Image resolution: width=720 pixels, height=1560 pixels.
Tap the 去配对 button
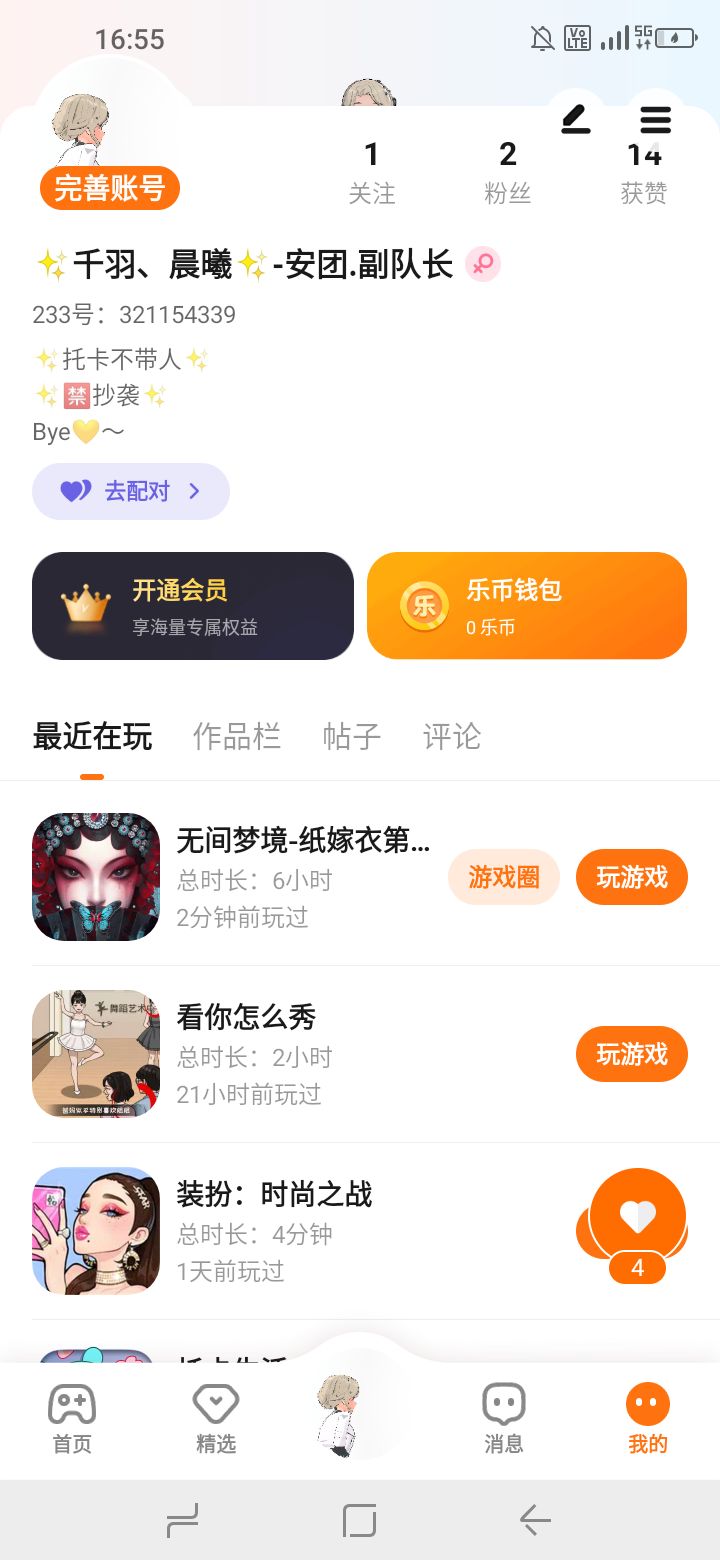[x=131, y=491]
